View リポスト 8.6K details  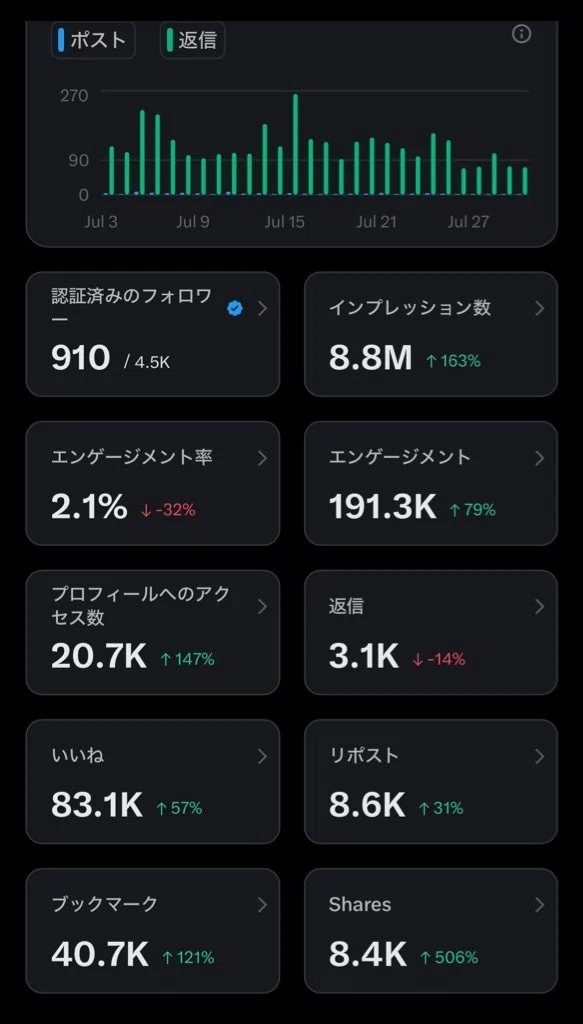tap(431, 782)
